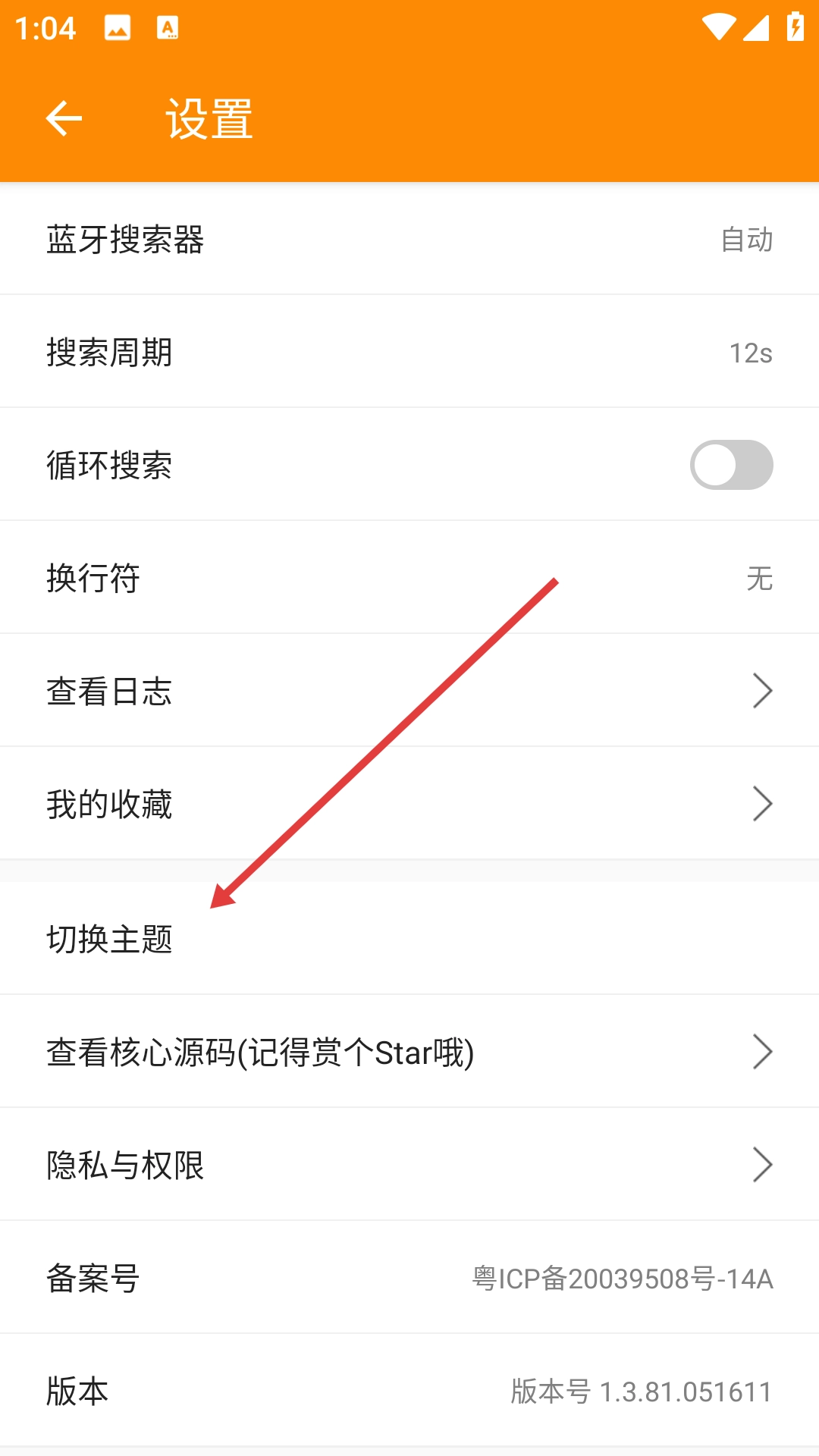Open 隐私与权限
Image resolution: width=819 pixels, height=1456 pixels.
click(409, 1165)
